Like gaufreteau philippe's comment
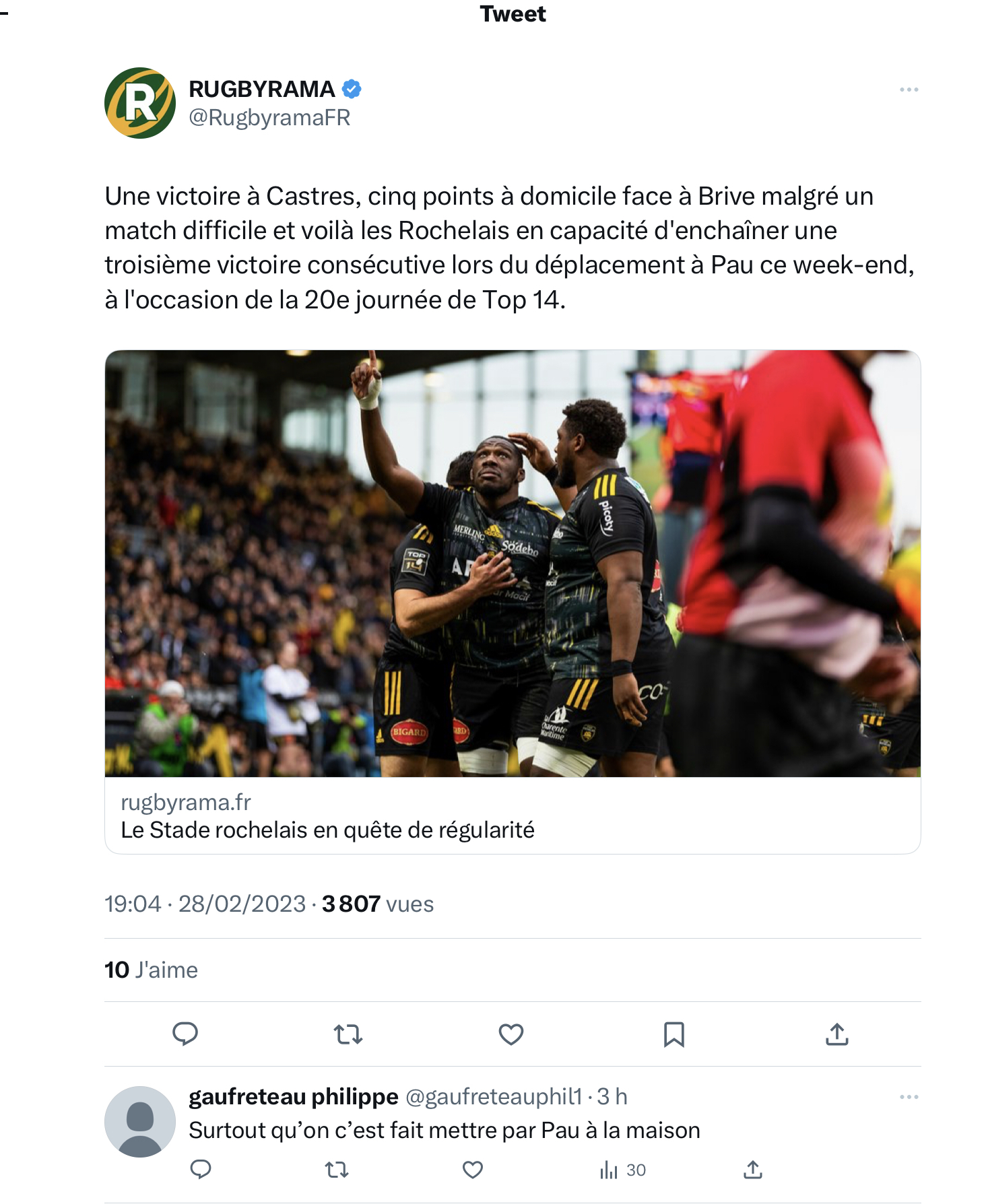 473,1170
